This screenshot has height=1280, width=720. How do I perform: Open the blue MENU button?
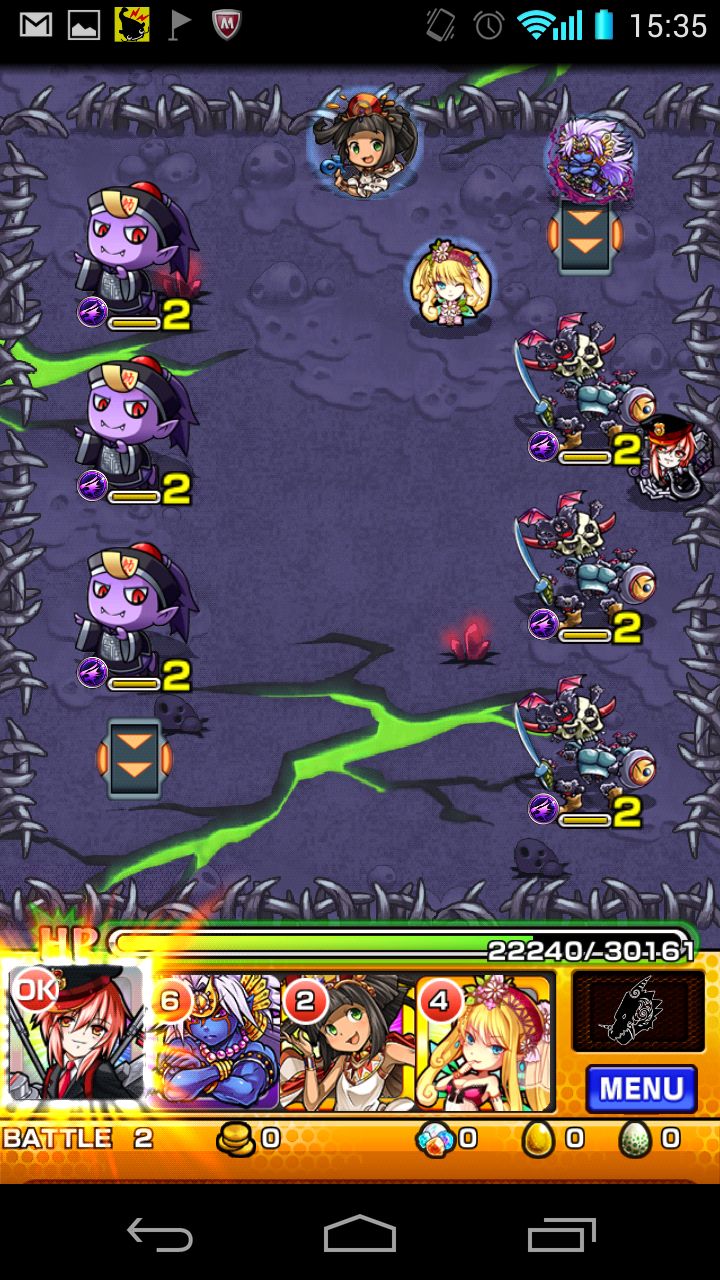[641, 1088]
